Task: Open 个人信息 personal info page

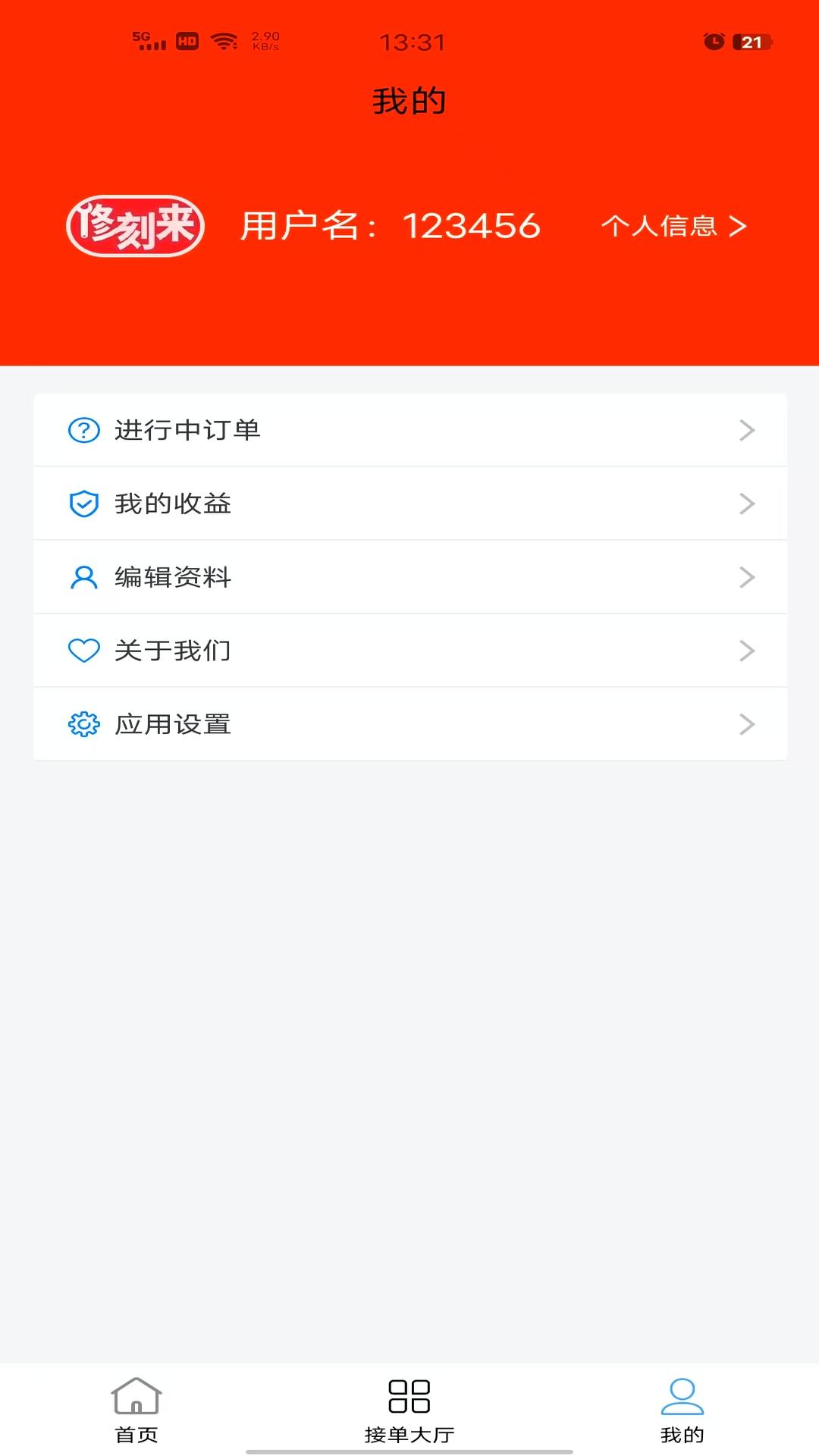Action: pyautogui.click(x=673, y=226)
